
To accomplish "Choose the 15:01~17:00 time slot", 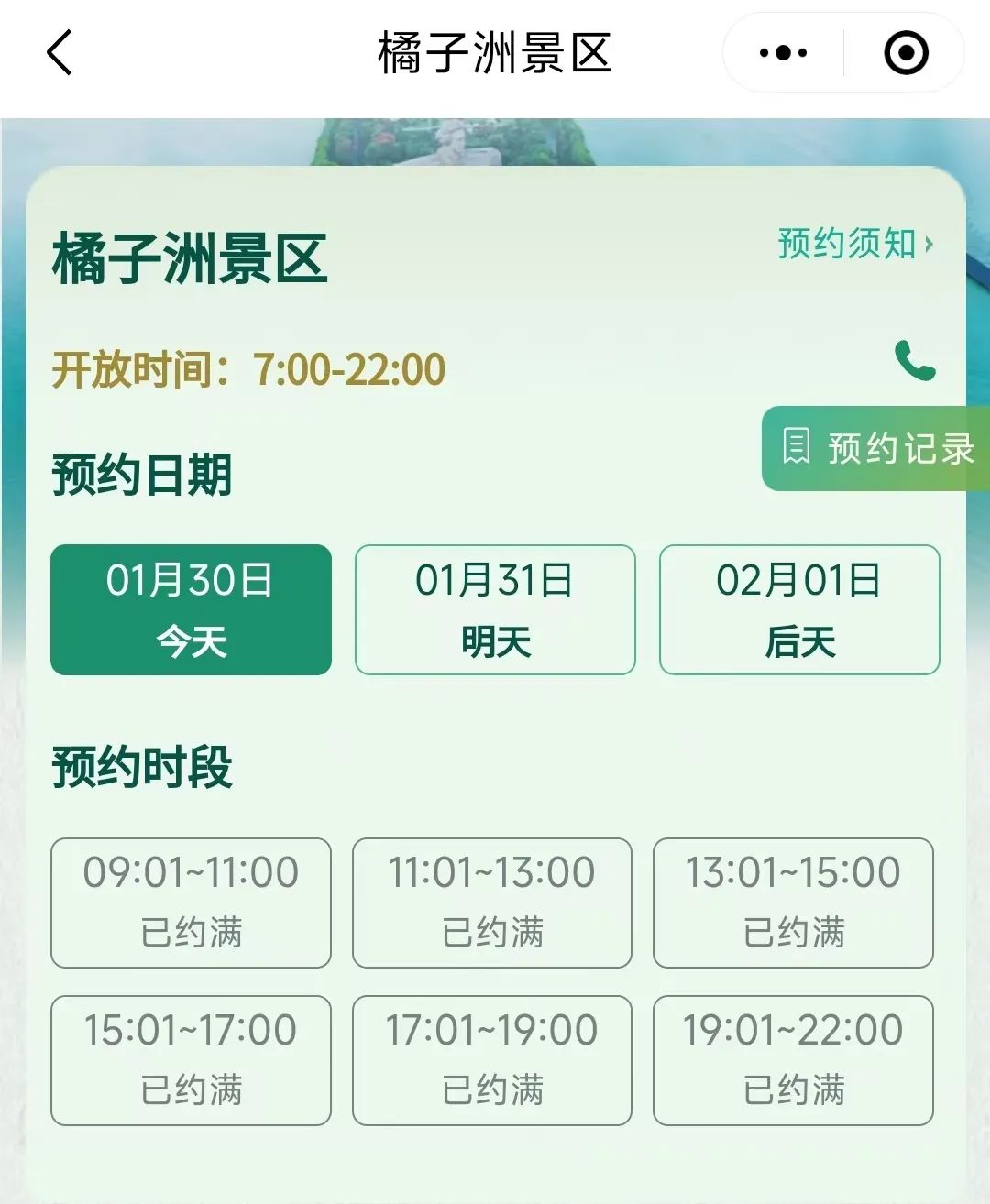I will click(191, 1060).
